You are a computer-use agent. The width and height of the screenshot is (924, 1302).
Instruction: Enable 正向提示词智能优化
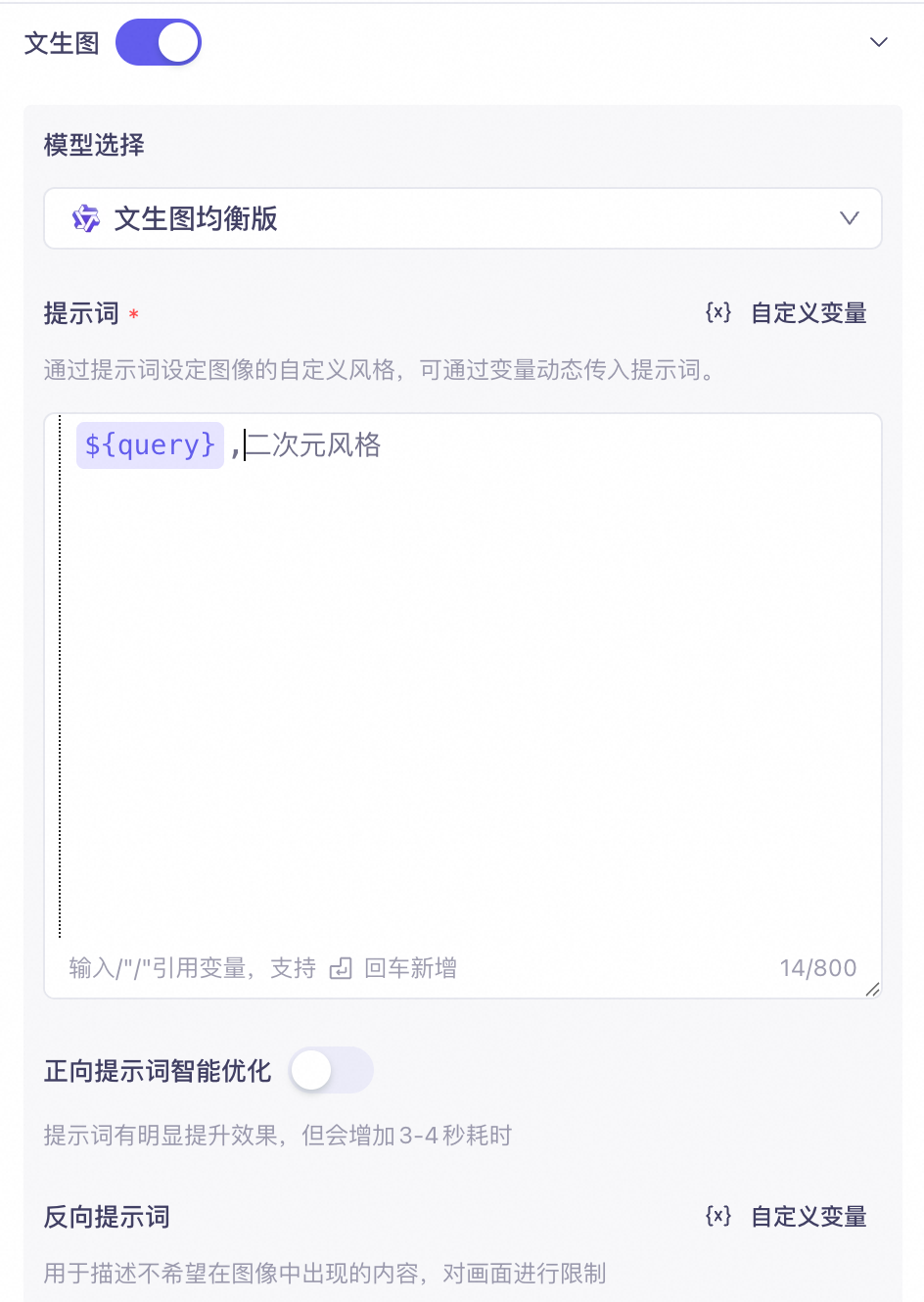331,1070
